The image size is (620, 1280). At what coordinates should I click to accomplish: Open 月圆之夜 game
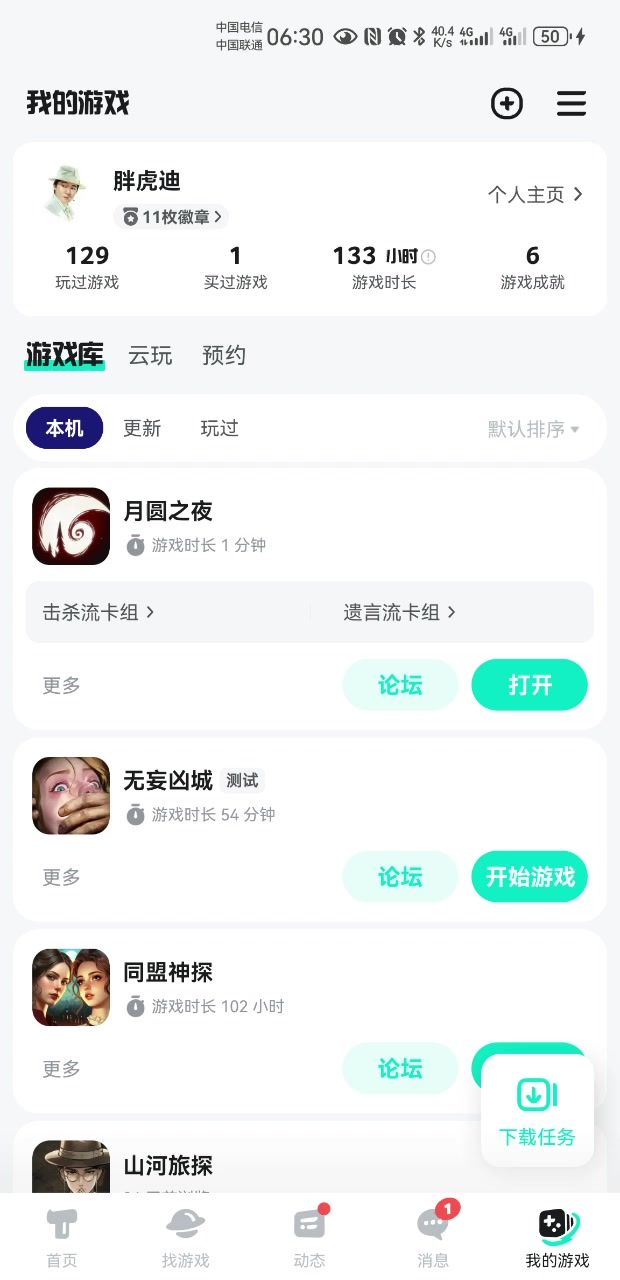529,685
